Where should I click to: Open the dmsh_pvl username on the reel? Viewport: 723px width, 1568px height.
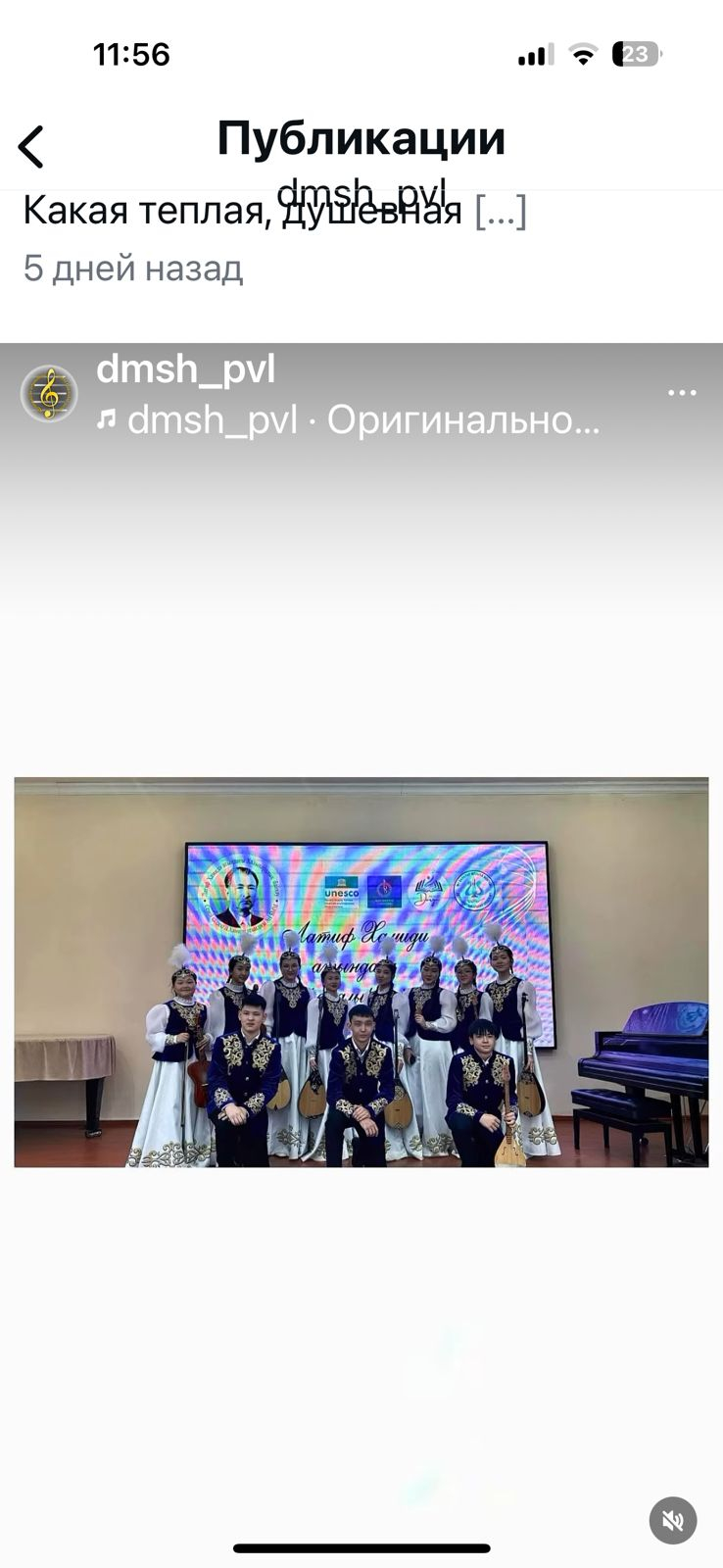click(186, 369)
